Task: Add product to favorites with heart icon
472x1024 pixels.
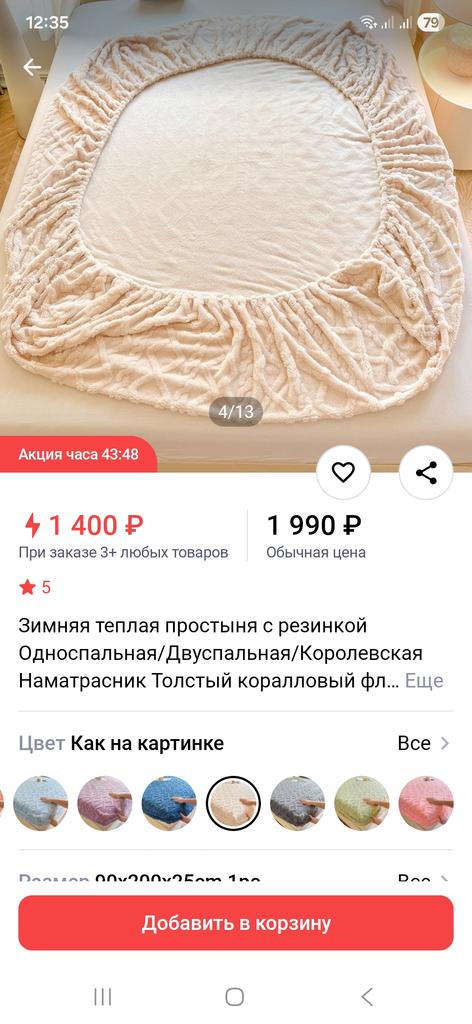Action: 343,472
